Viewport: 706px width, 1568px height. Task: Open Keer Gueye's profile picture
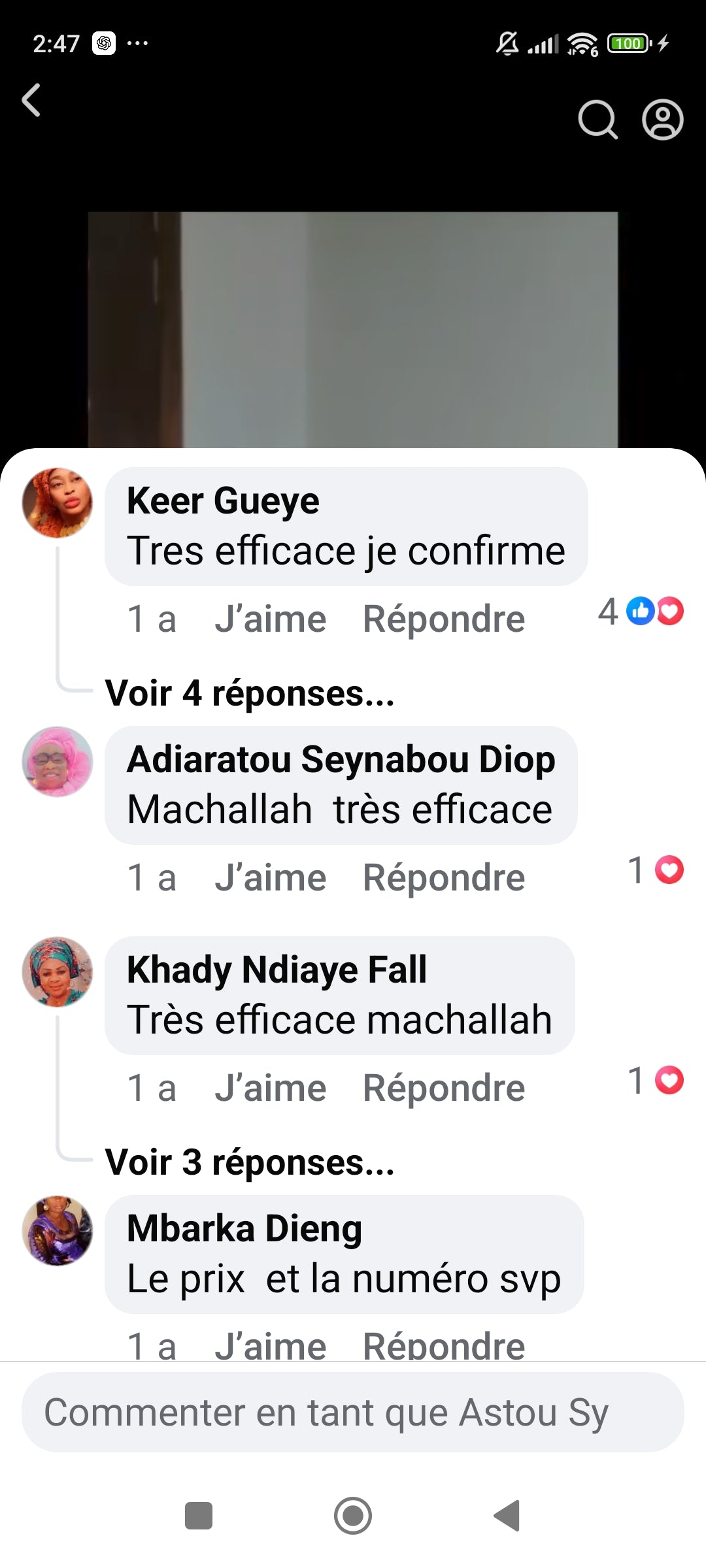coord(58,503)
